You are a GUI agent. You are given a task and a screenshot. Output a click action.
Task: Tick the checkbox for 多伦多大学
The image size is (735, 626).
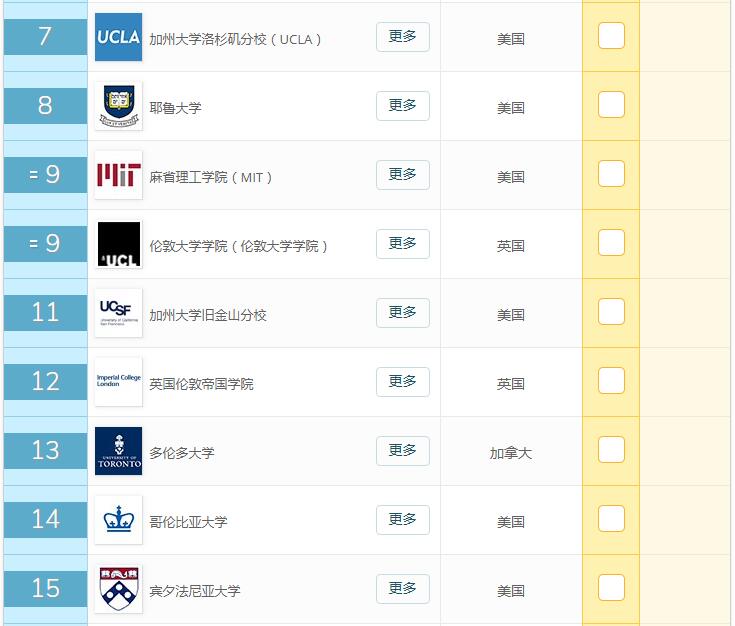[x=611, y=450]
